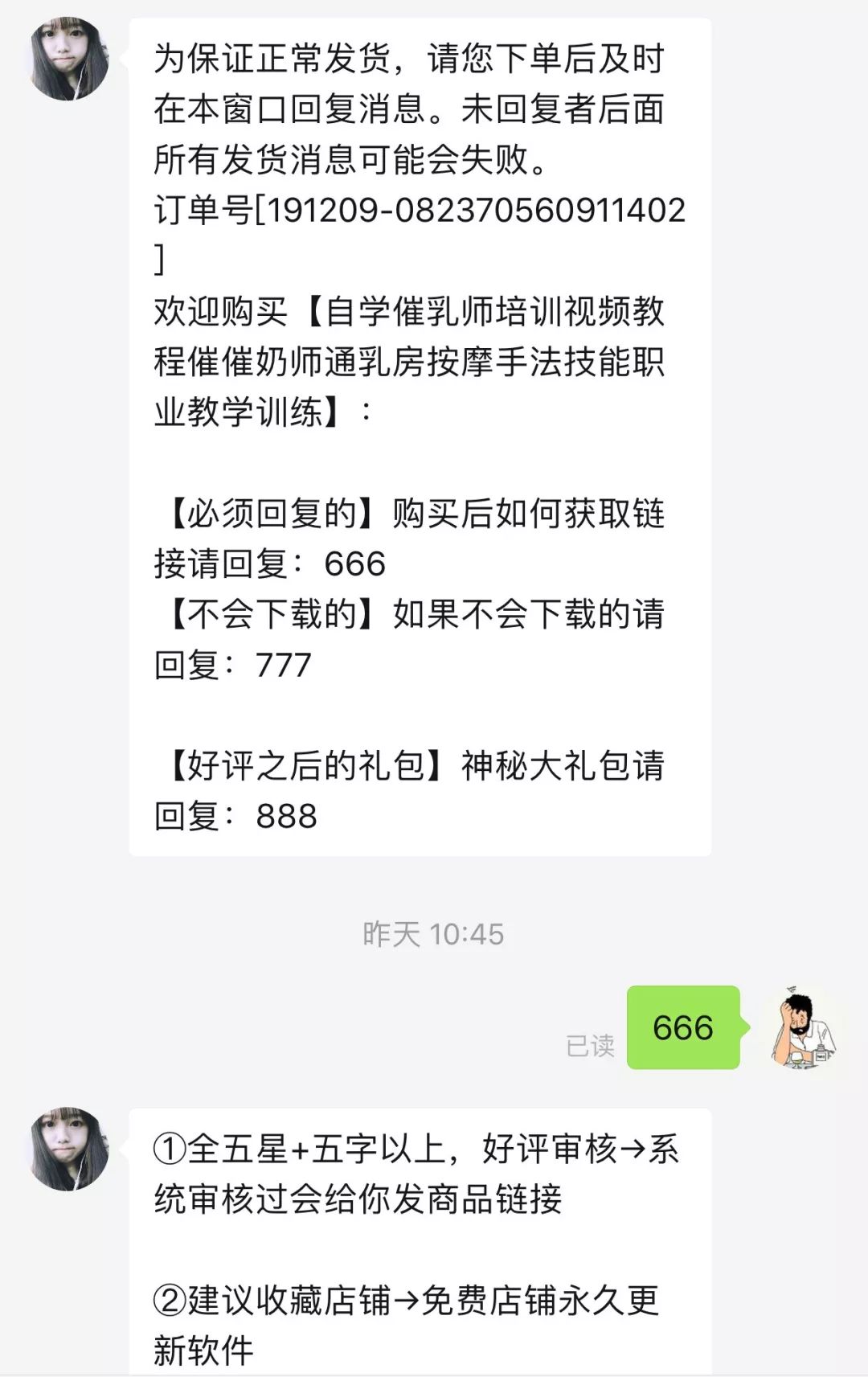Select the green 666 chat bubble
This screenshot has height=1377, width=868.
682,1027
